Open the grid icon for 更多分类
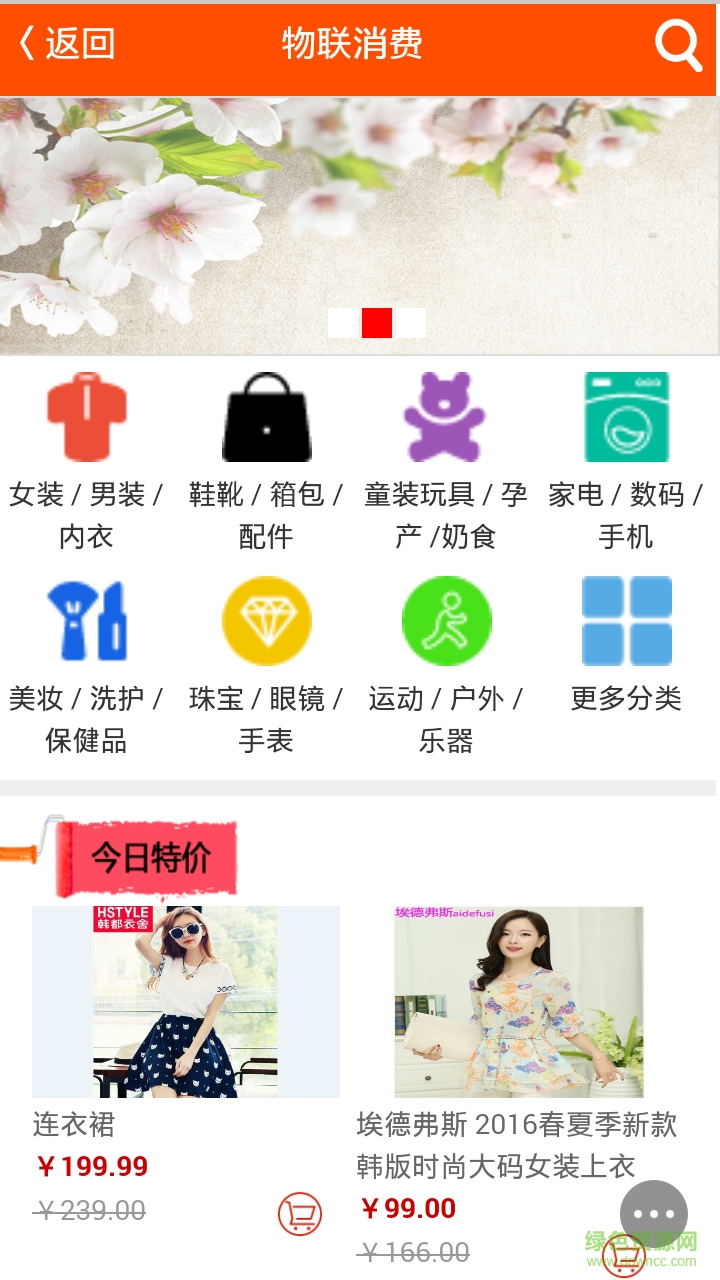 pyautogui.click(x=626, y=620)
